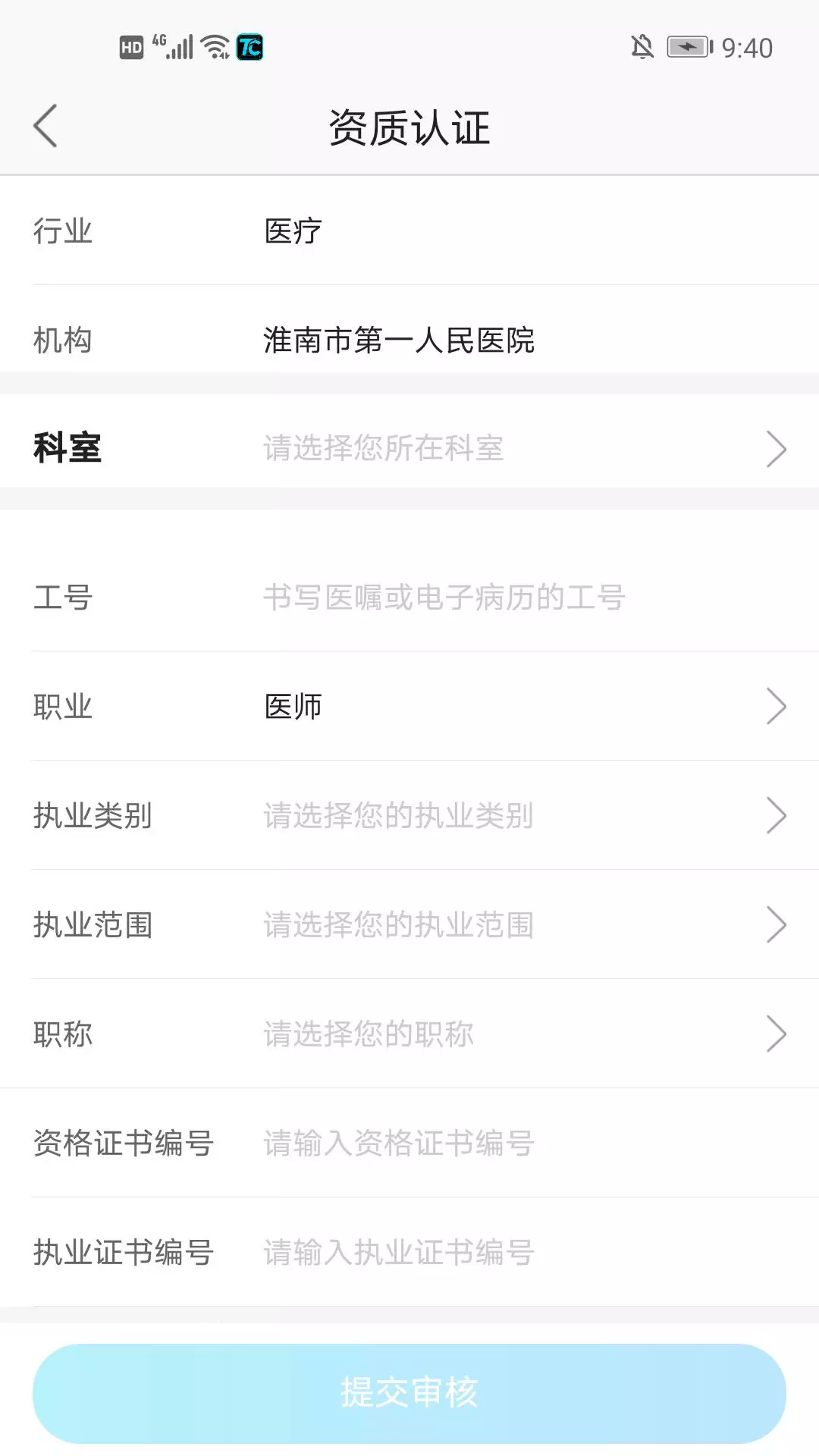Submit with 提交审核 button
This screenshot has width=819, height=1456.
pyautogui.click(x=409, y=1393)
